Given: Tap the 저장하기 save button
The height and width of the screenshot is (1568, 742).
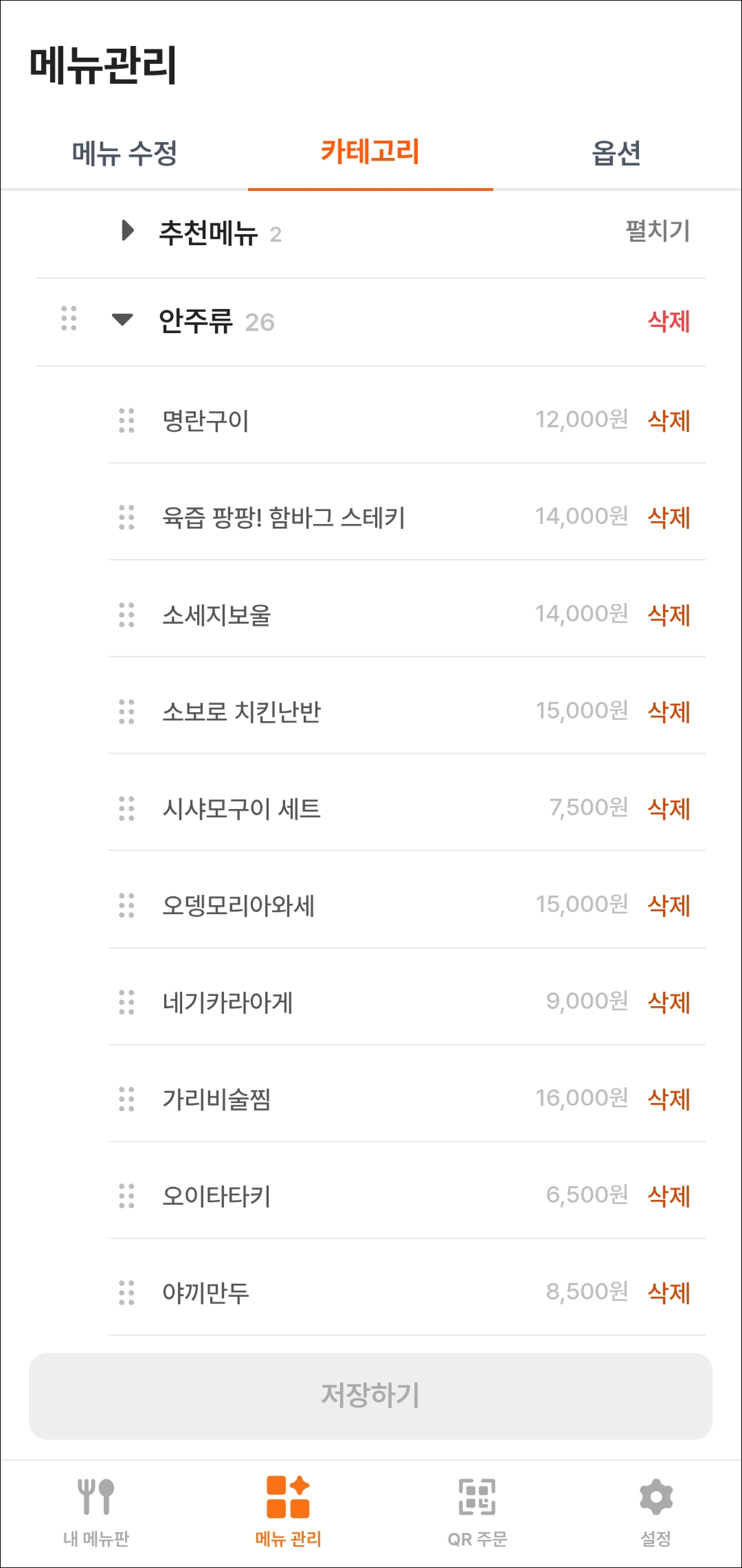Looking at the screenshot, I should tap(371, 1396).
